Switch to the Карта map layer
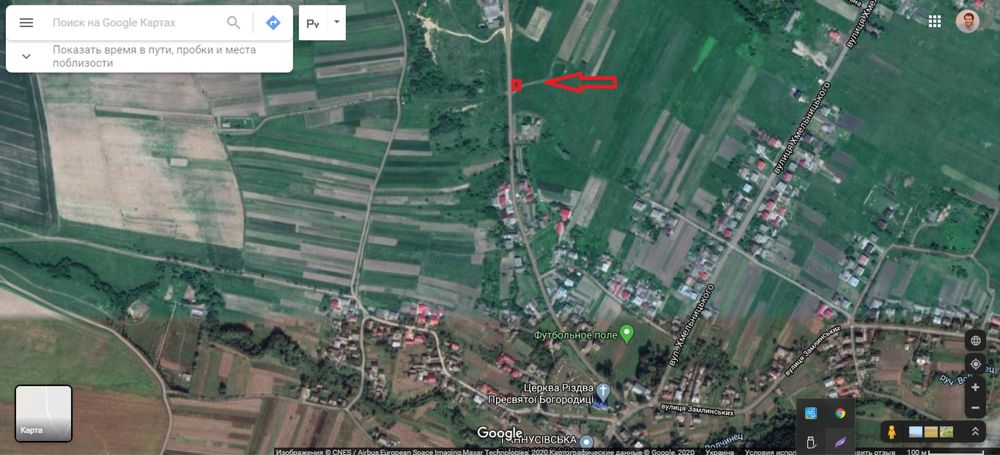 click(43, 413)
